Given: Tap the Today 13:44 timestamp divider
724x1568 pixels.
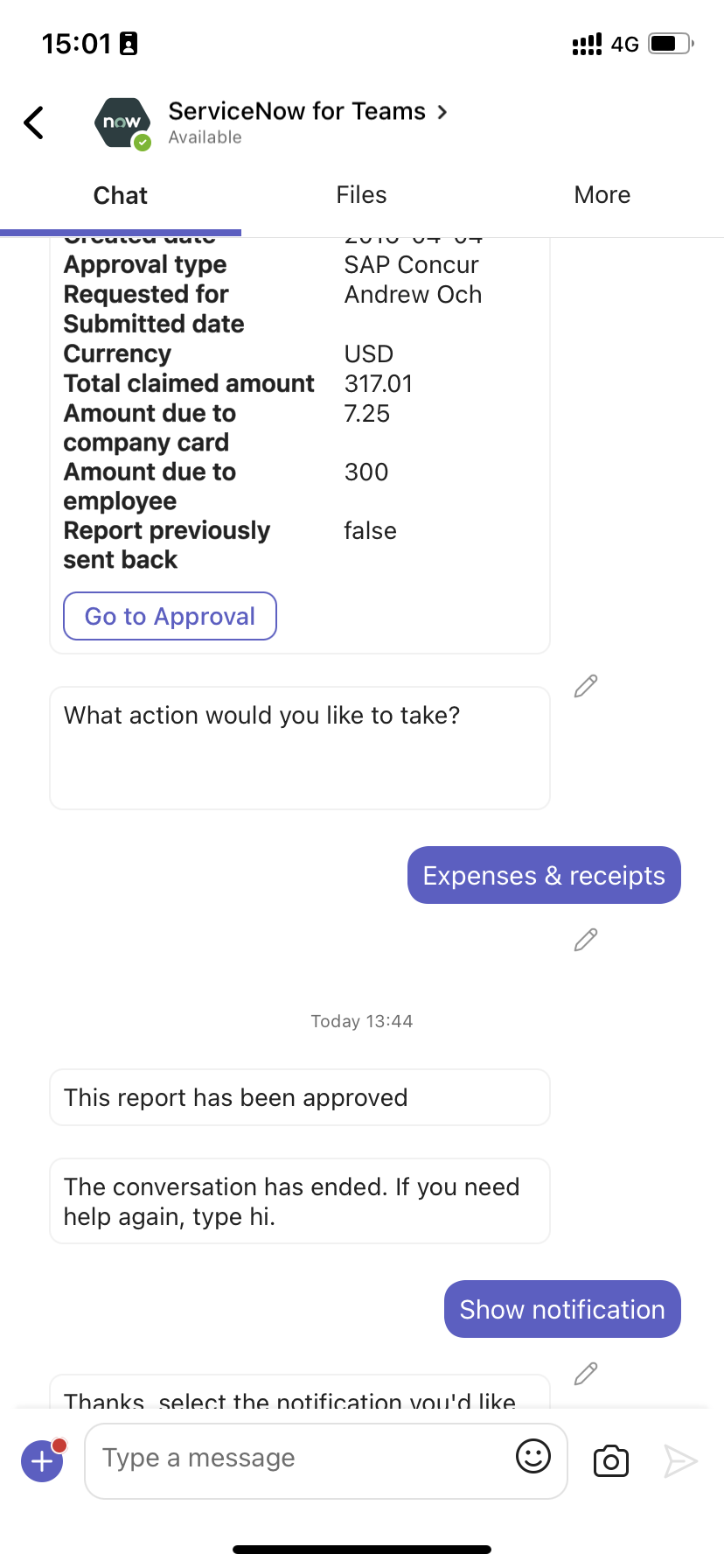Looking at the screenshot, I should coord(362,1020).
